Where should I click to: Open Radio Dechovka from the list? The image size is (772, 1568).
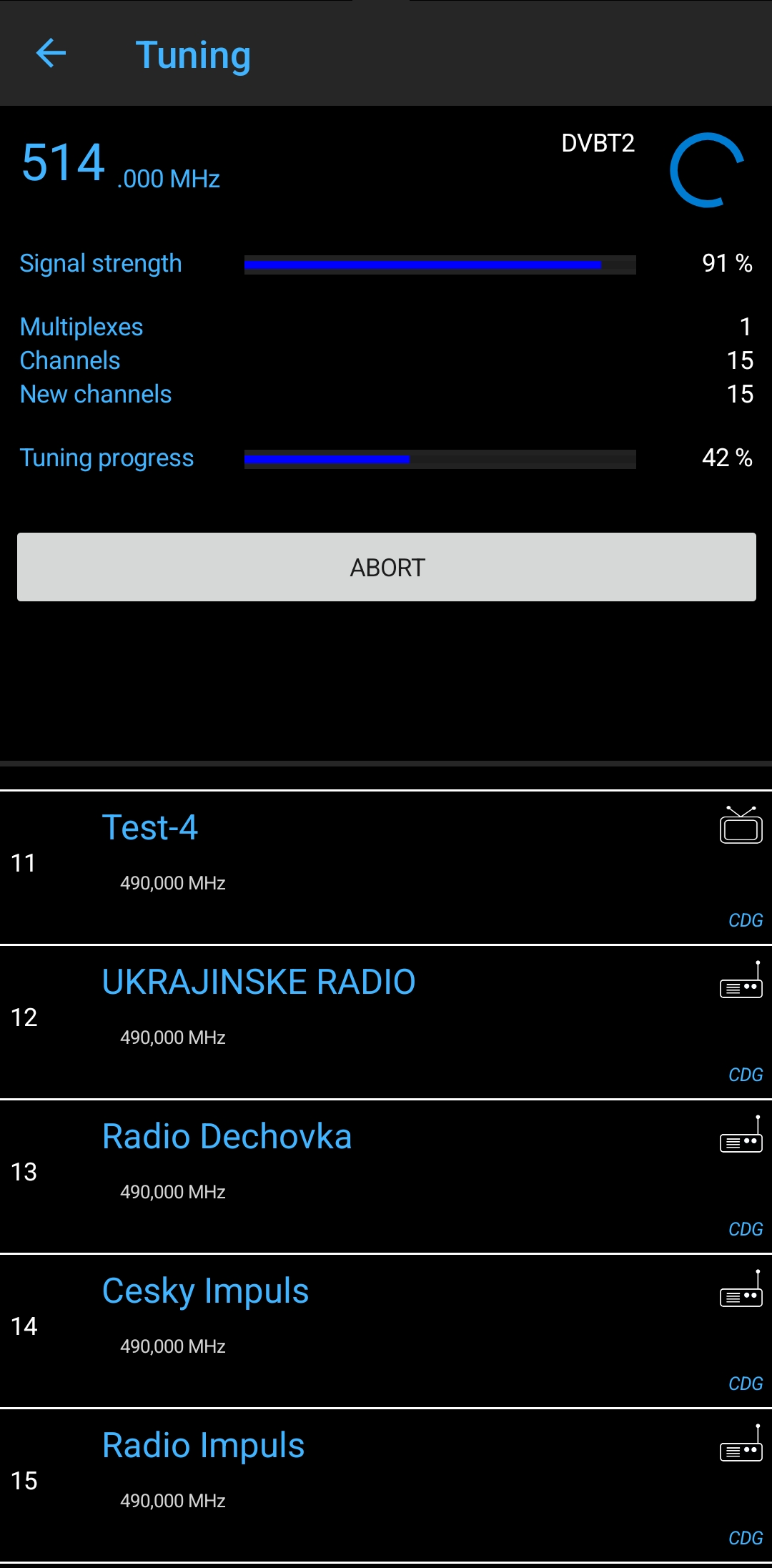tap(386, 1176)
